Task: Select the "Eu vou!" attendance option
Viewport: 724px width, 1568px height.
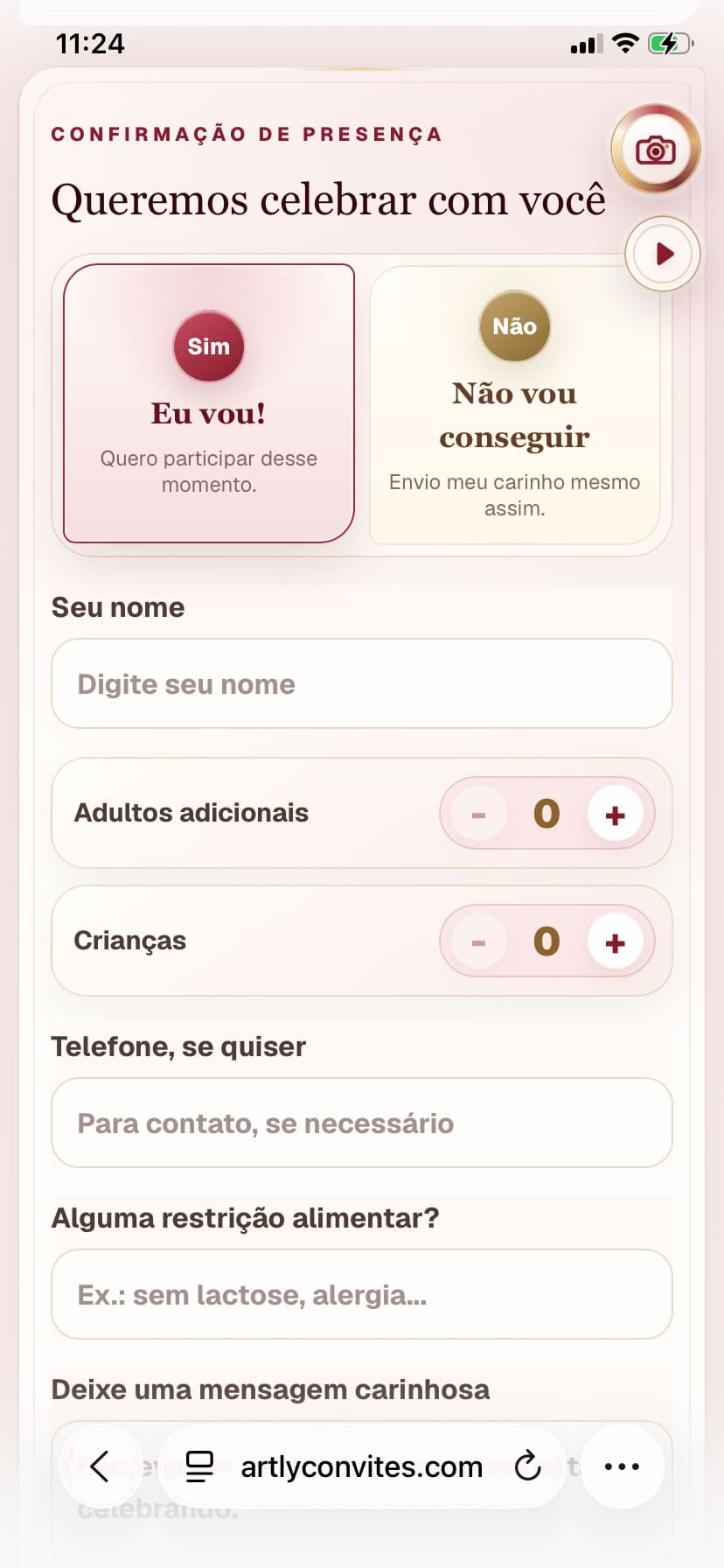Action: [209, 403]
